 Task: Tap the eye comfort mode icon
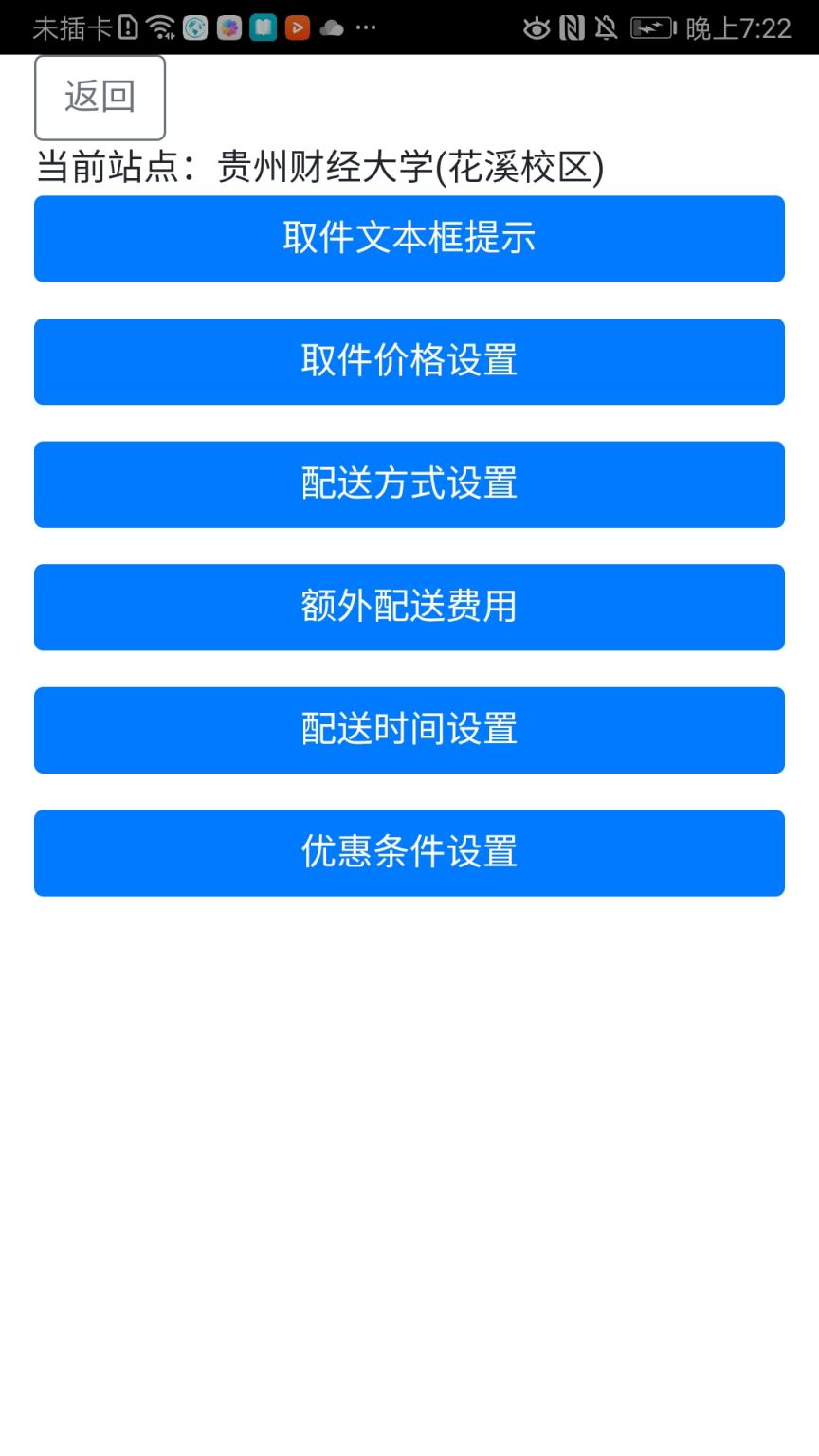point(537,28)
